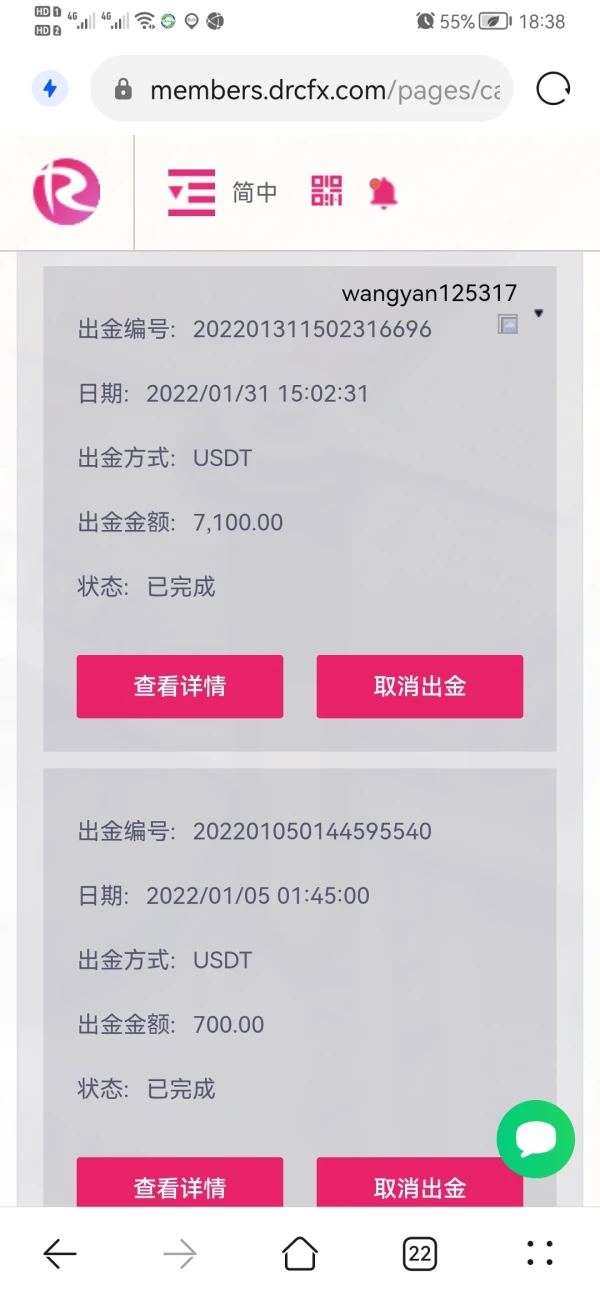Open the green live chat bubble
Image resolution: width=600 pixels, height=1300 pixels.
[x=536, y=1139]
